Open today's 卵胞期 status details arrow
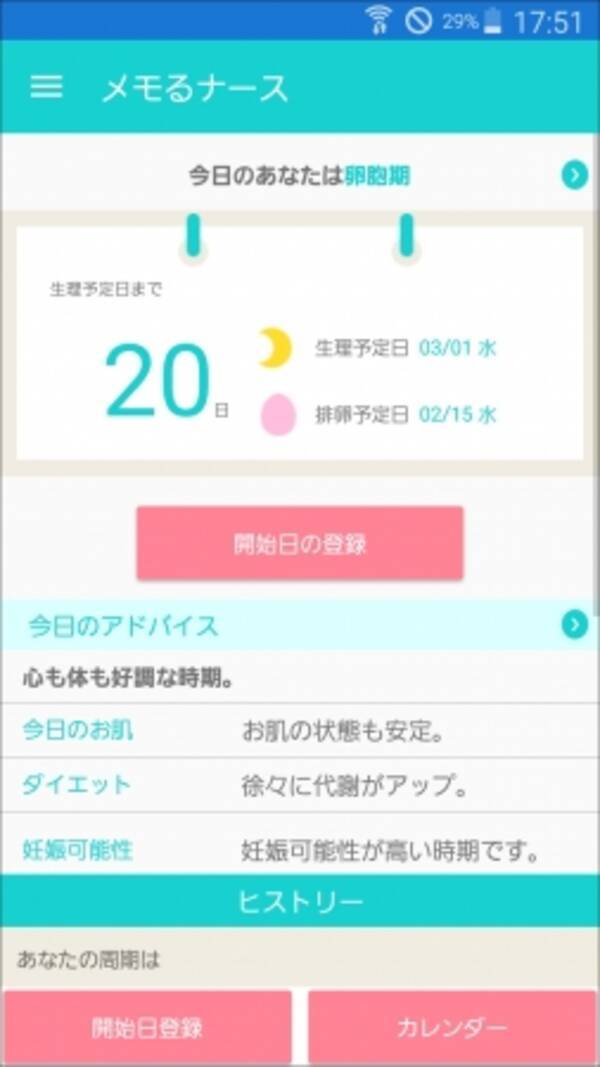Screen dimensions: 600x1067 [574, 176]
